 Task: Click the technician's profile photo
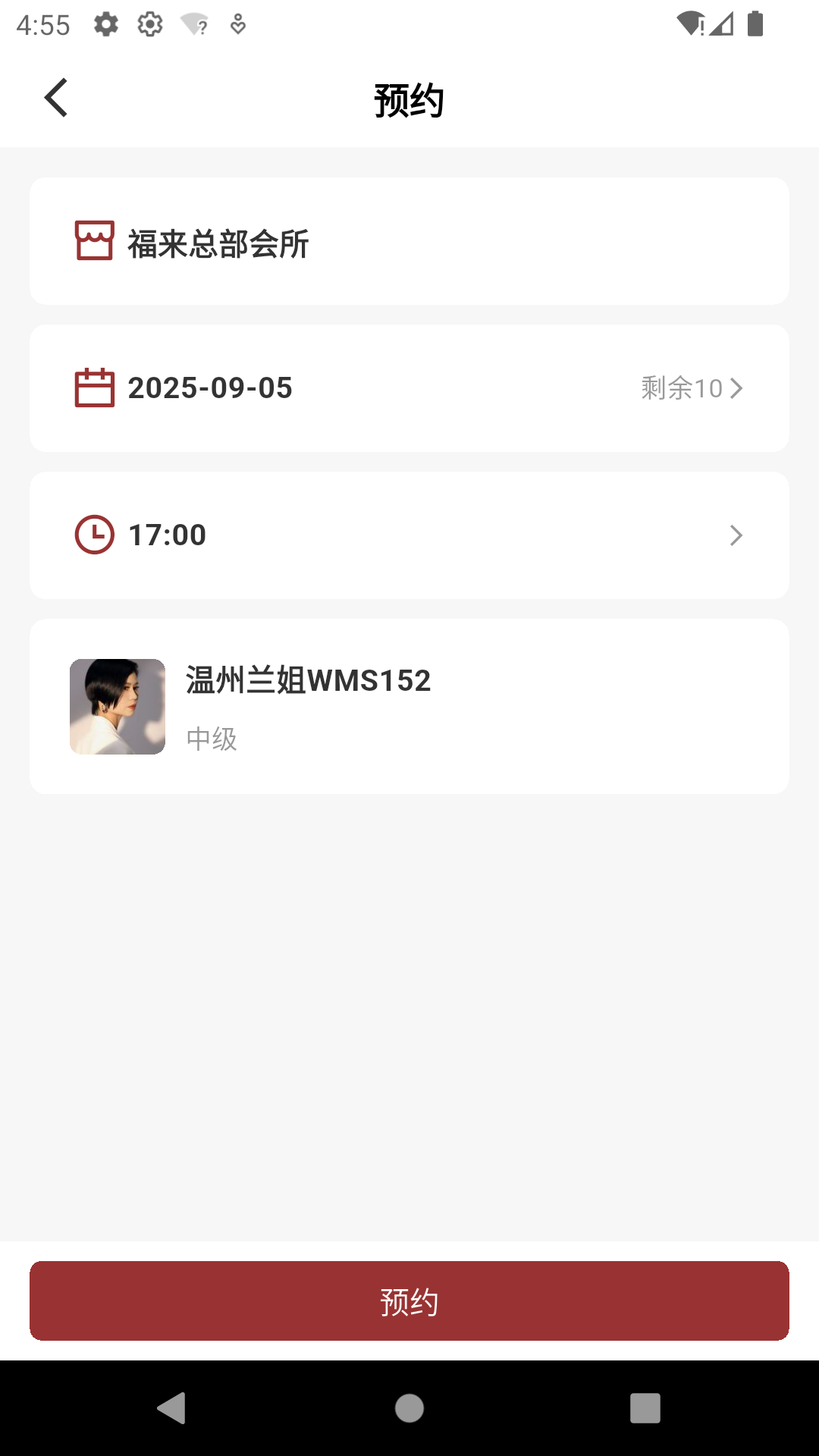[x=116, y=705]
